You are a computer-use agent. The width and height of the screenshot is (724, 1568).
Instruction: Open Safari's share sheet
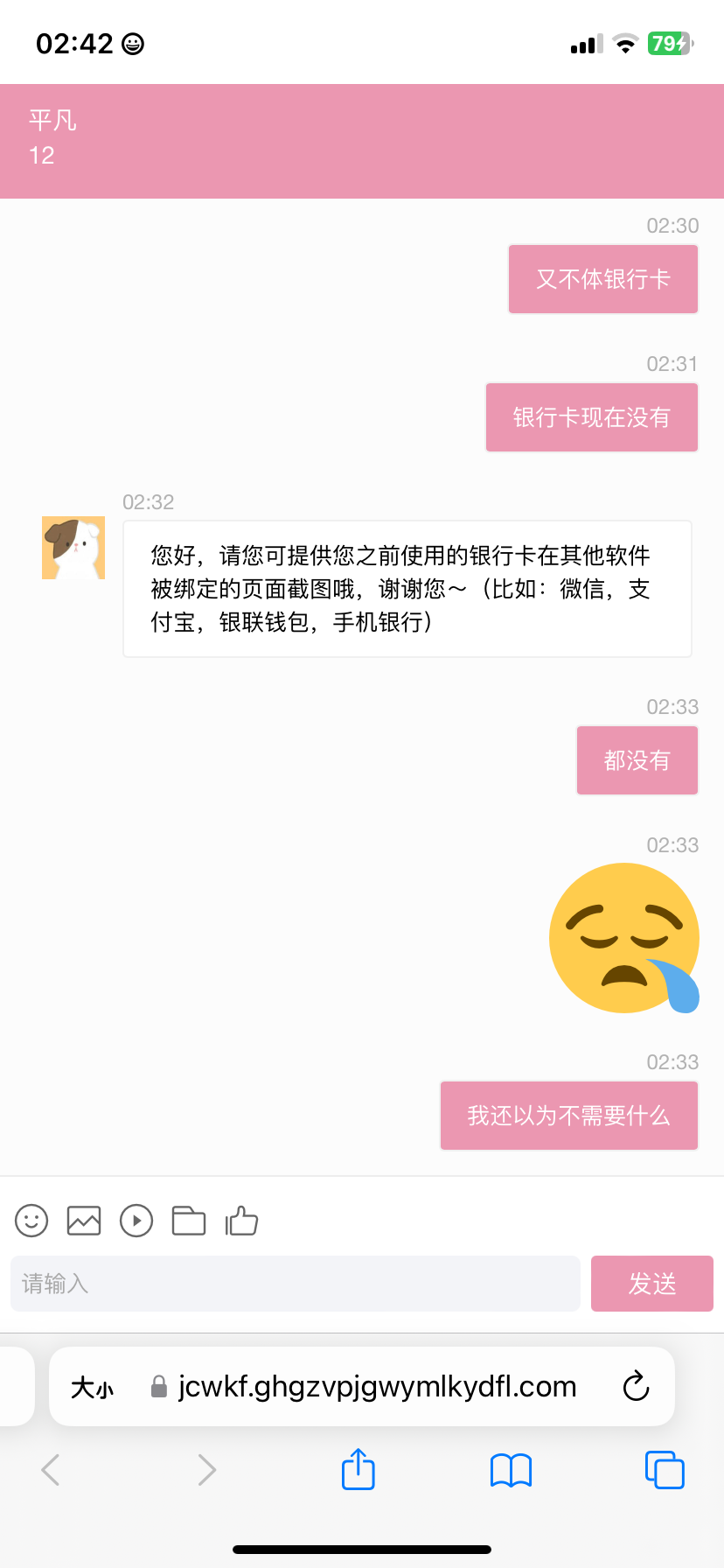(x=359, y=1469)
